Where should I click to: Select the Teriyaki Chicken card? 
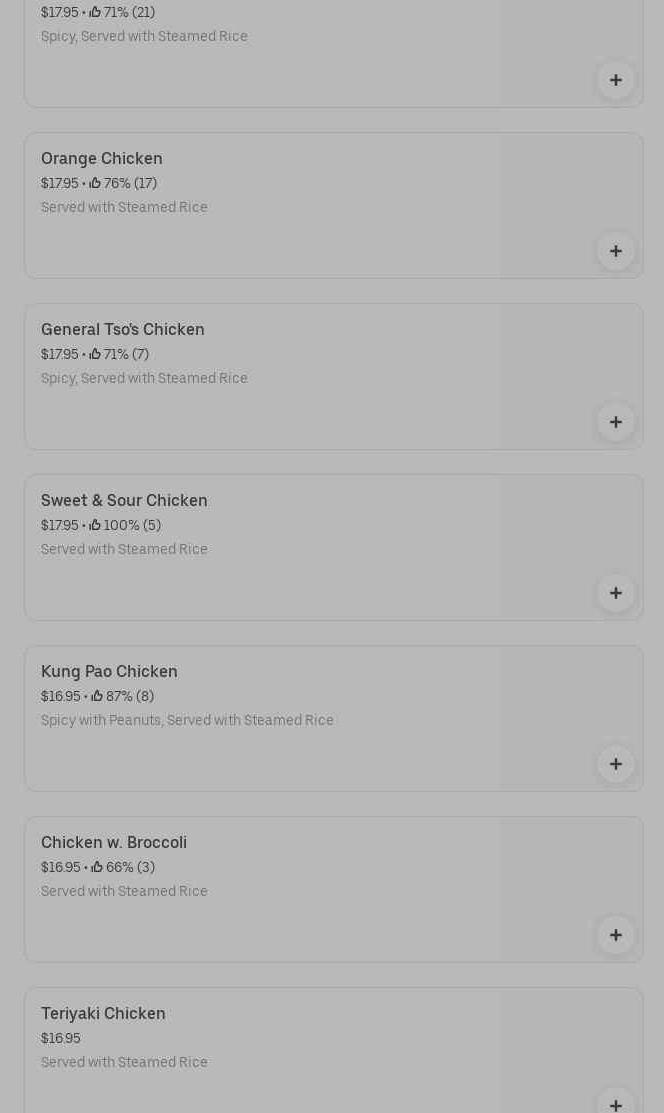[103, 1014]
